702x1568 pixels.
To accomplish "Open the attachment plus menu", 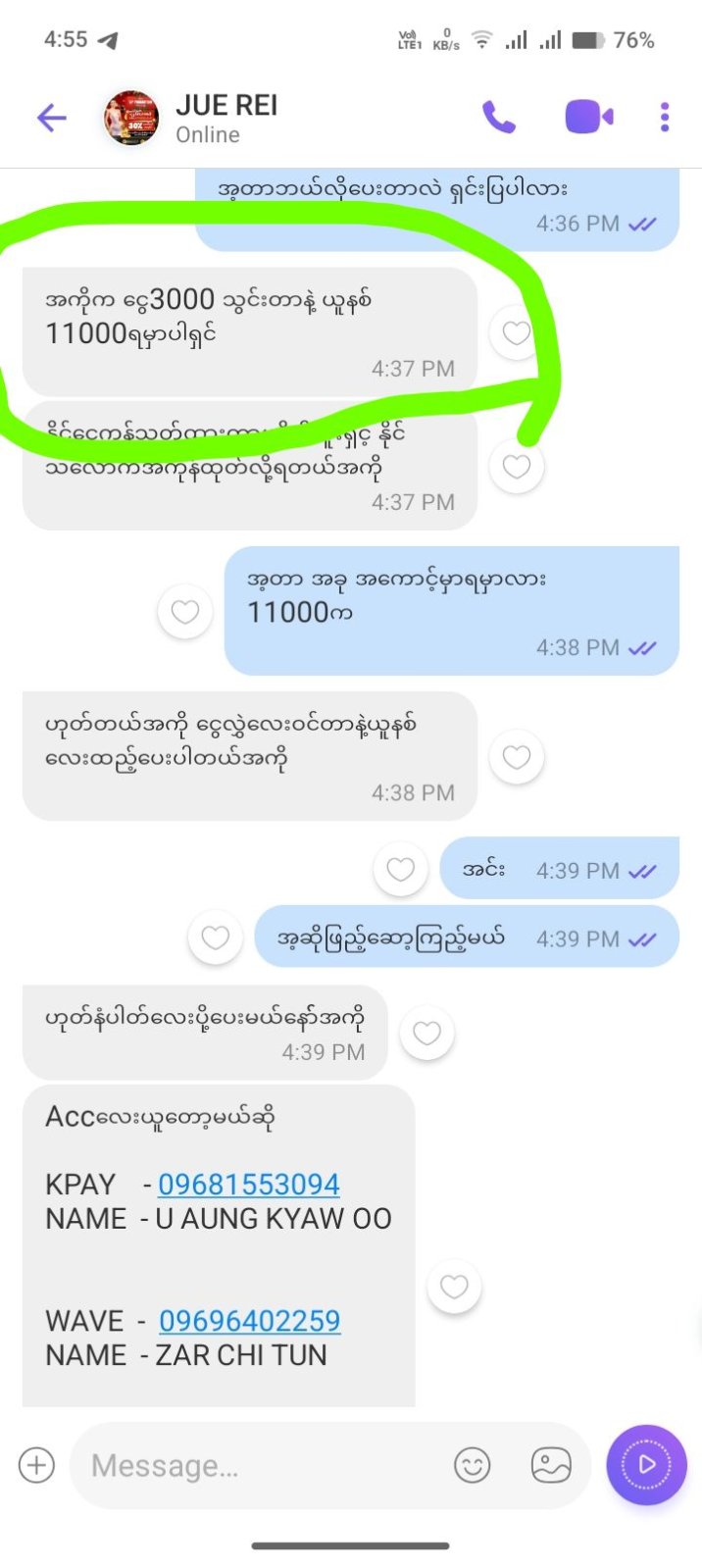I will coord(37,1465).
